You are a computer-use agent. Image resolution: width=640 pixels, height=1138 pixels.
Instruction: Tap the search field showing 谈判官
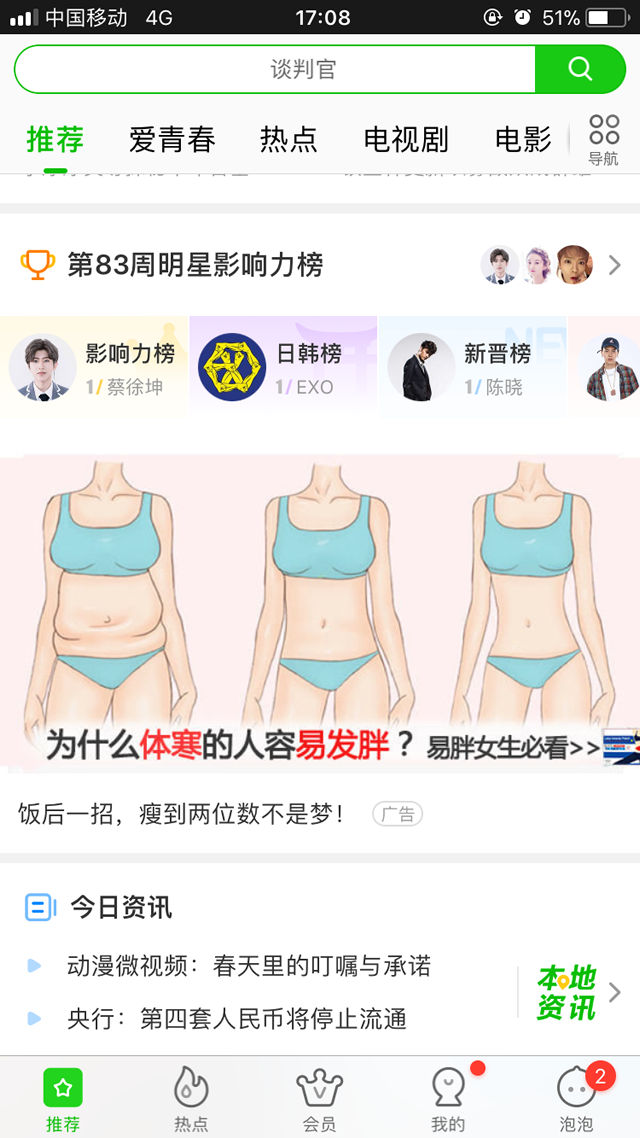coord(275,69)
